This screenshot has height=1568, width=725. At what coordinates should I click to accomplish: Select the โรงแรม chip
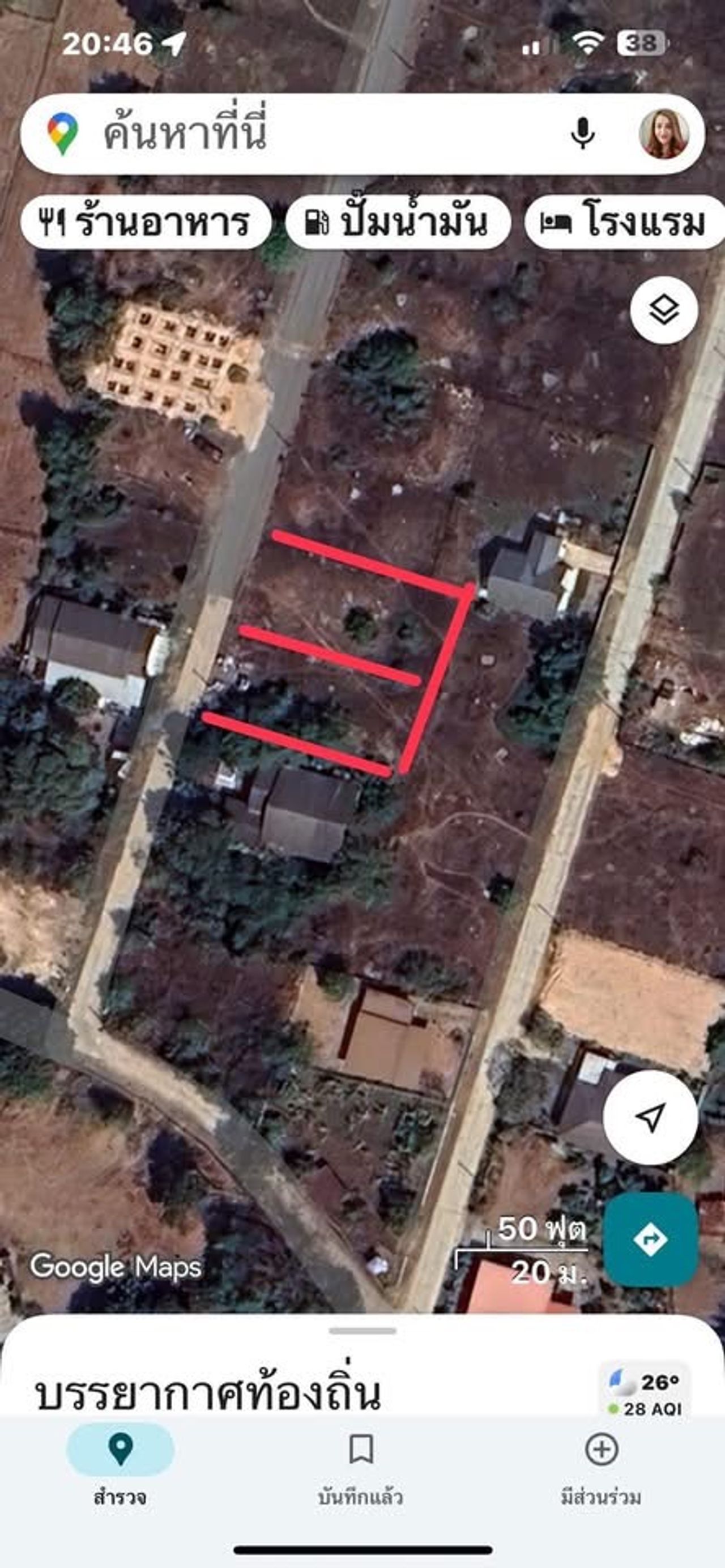tap(625, 223)
